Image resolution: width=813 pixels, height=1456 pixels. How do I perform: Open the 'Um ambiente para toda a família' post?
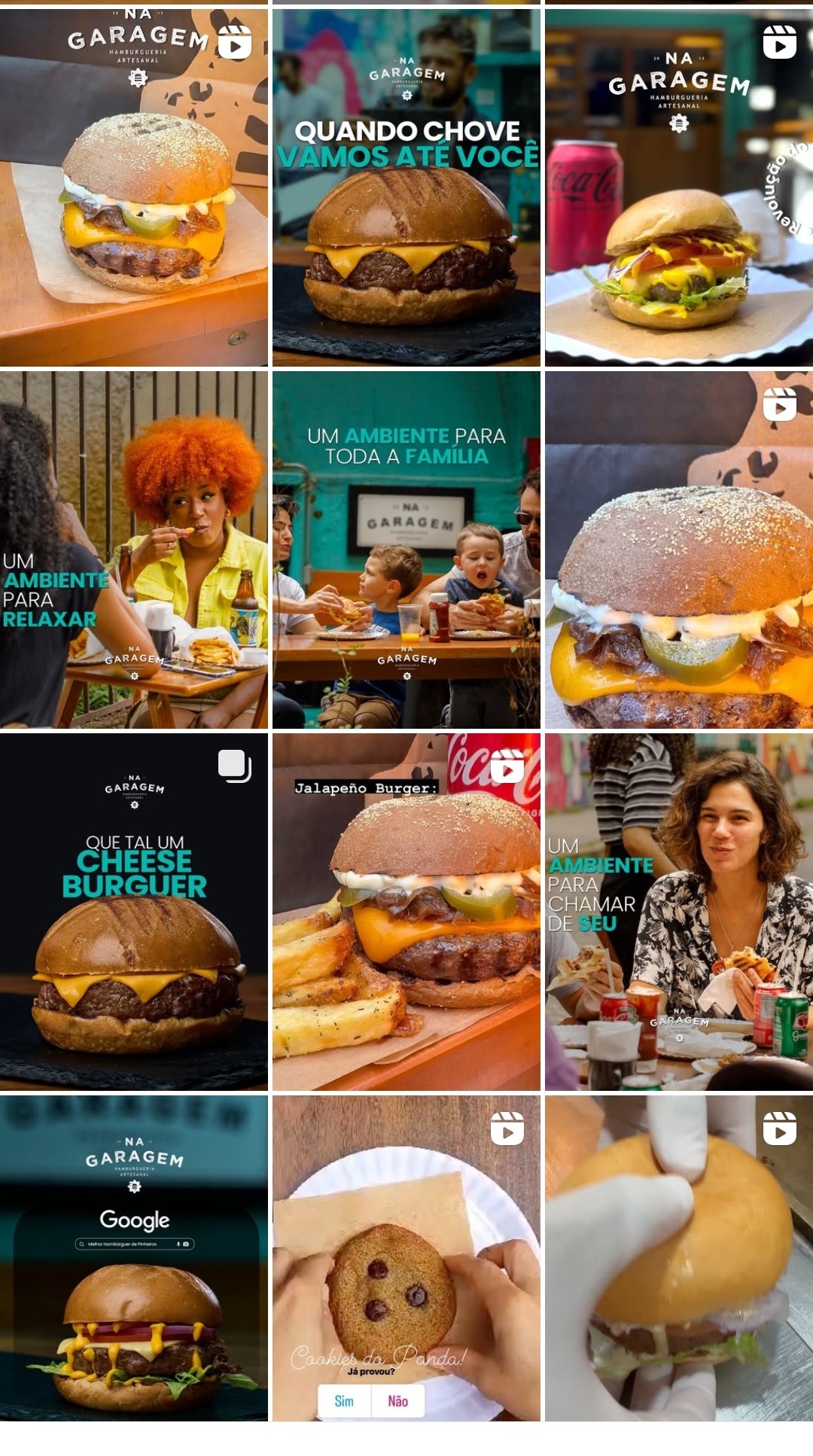click(x=406, y=550)
